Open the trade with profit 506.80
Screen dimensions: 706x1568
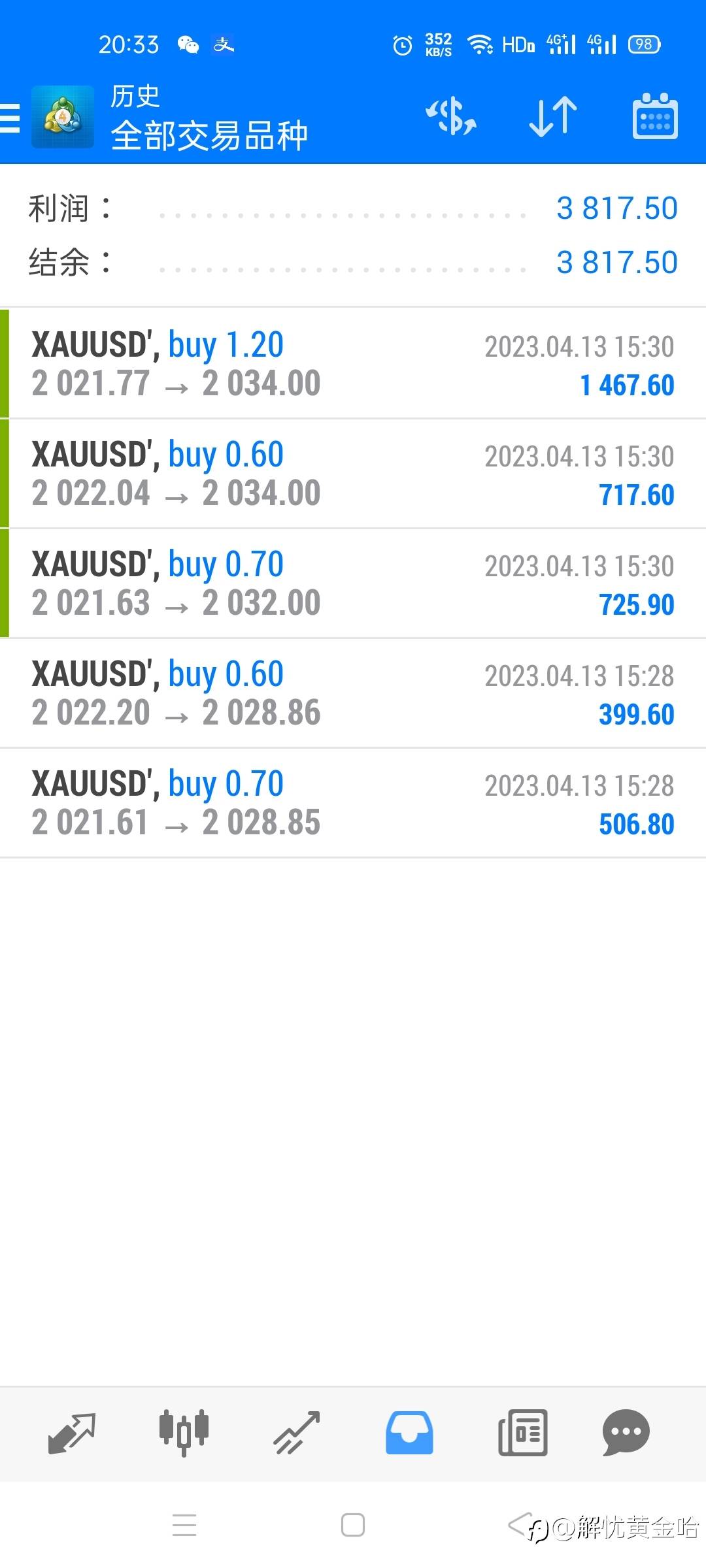tap(353, 802)
